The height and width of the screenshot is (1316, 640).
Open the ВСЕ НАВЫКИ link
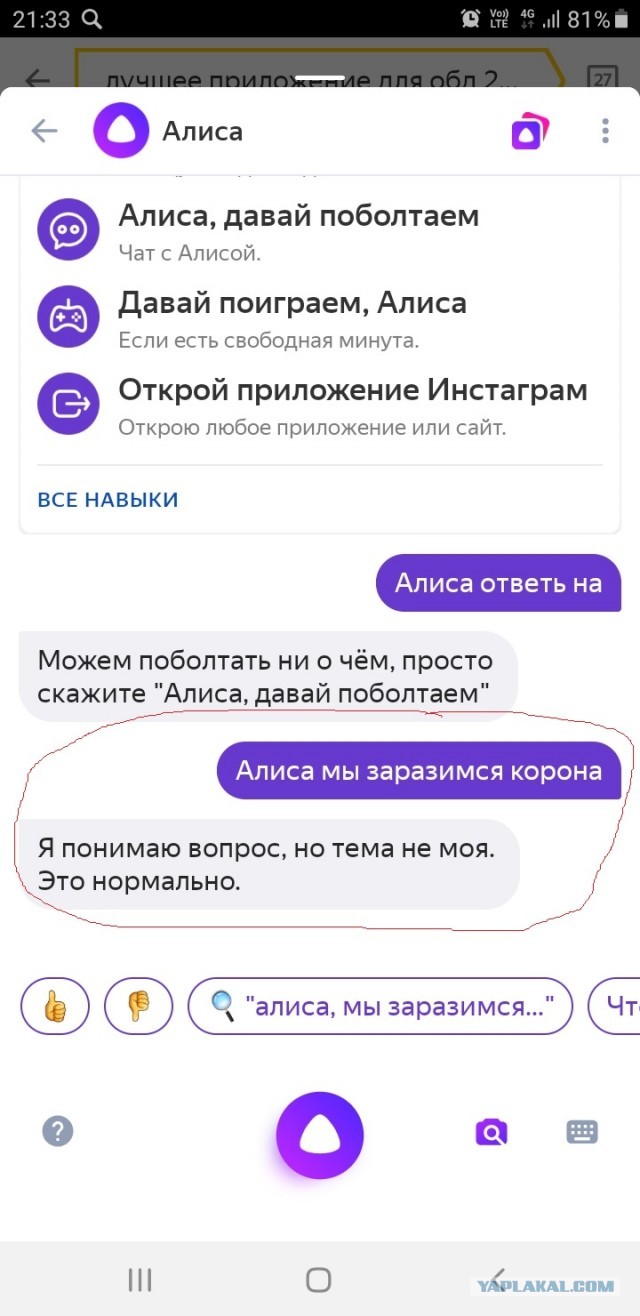click(108, 500)
